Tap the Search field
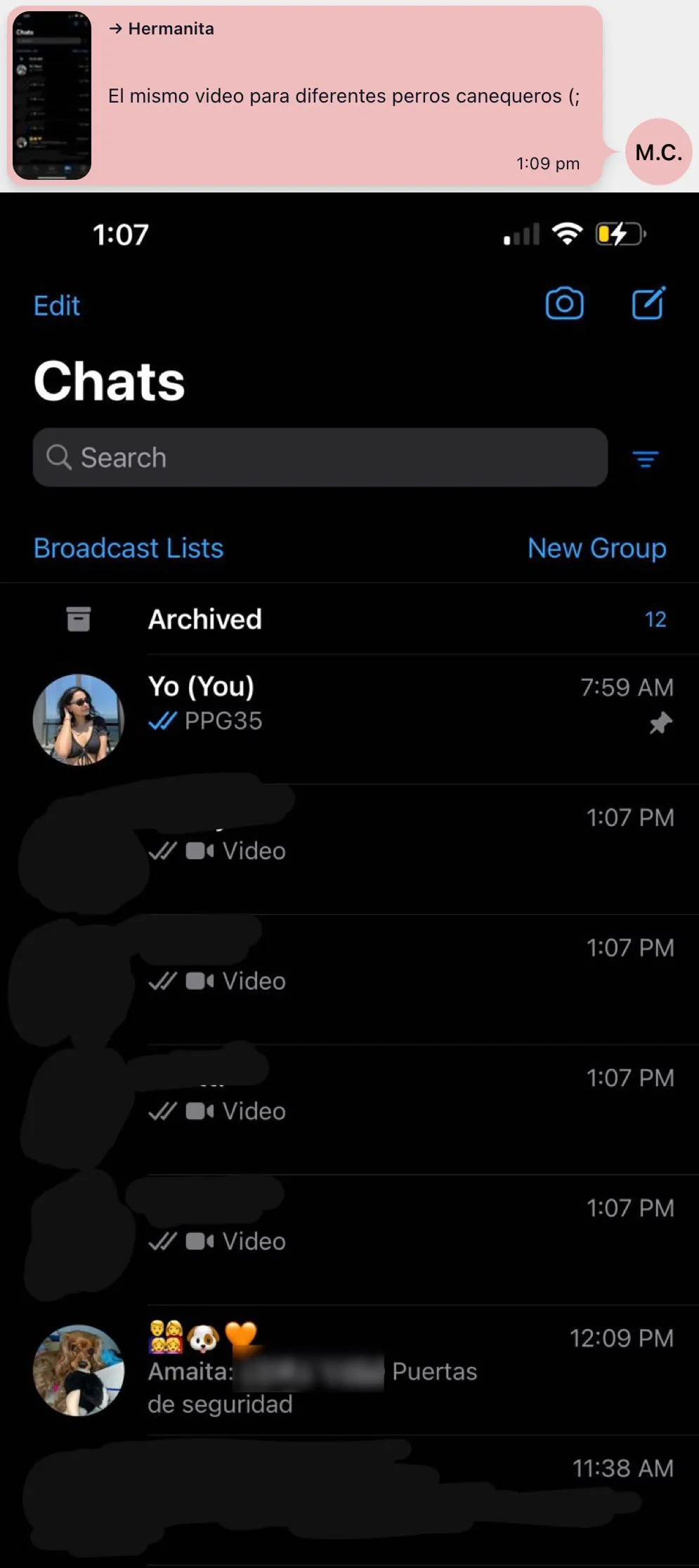The width and height of the screenshot is (699, 1568). point(320,457)
